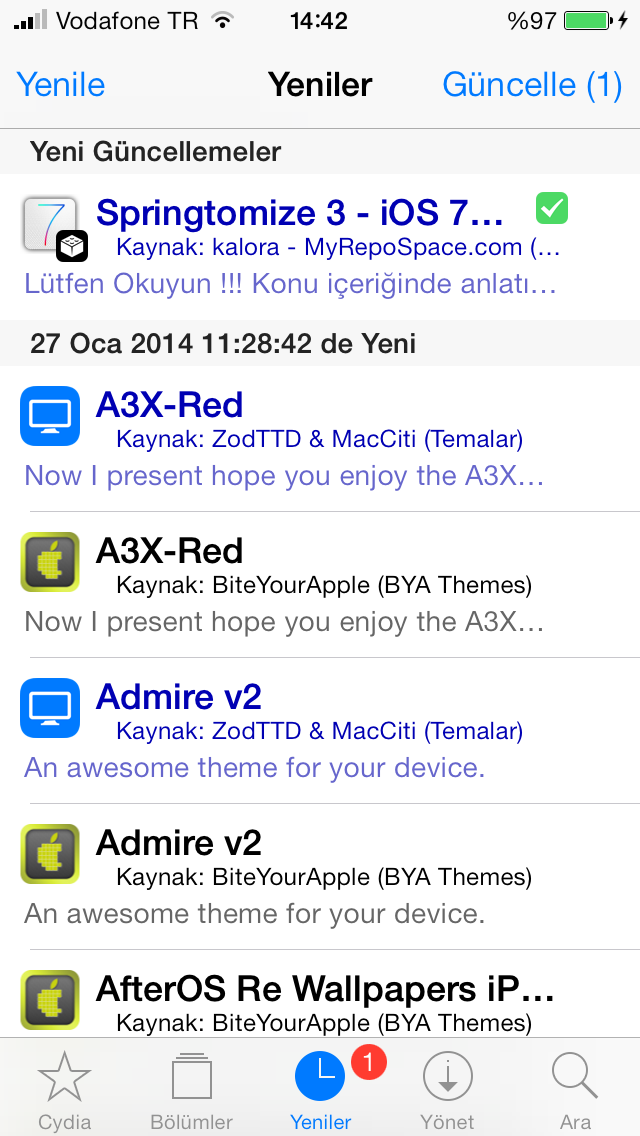The width and height of the screenshot is (640, 1136).
Task: Open A3X-Red from BiteYourApple
Action: coord(320,585)
